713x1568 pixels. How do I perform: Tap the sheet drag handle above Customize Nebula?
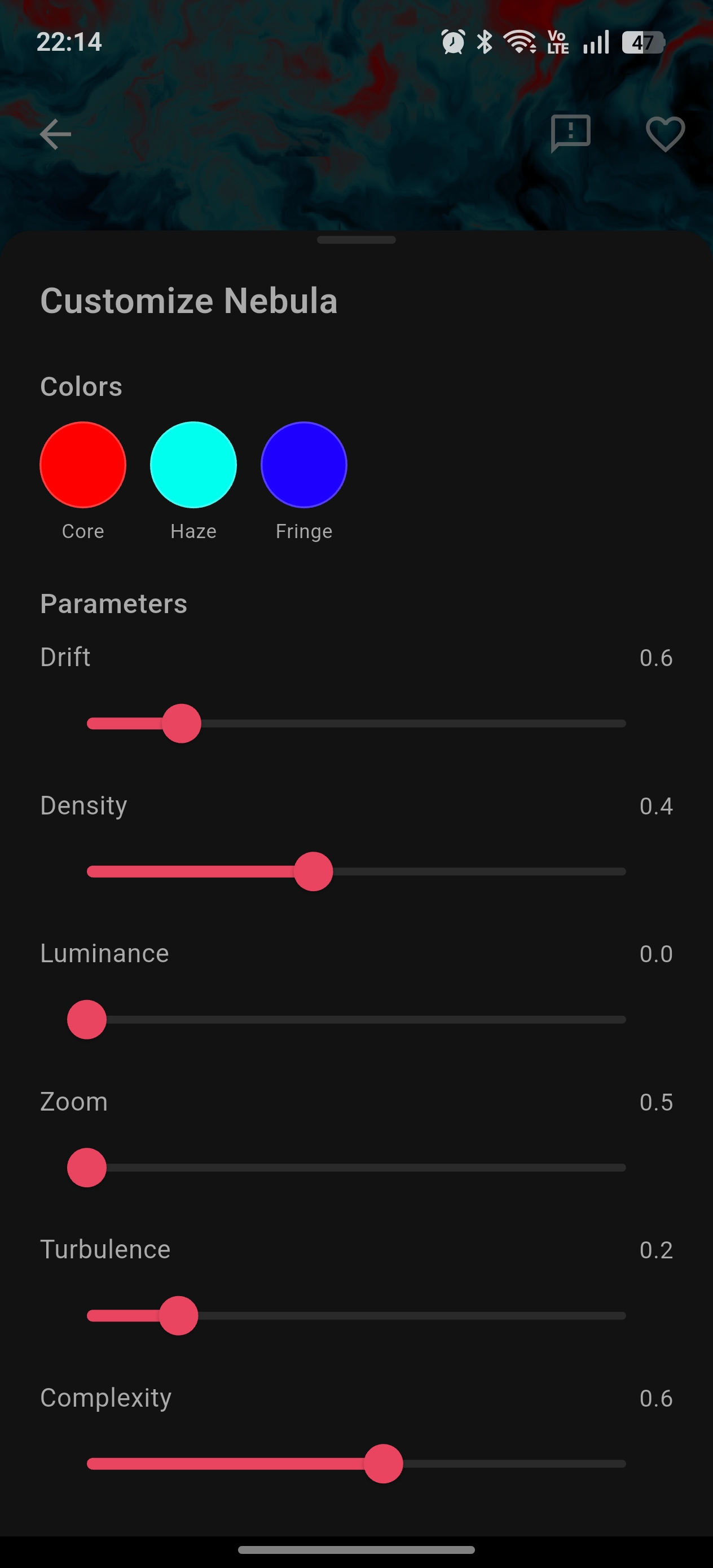[x=356, y=241]
